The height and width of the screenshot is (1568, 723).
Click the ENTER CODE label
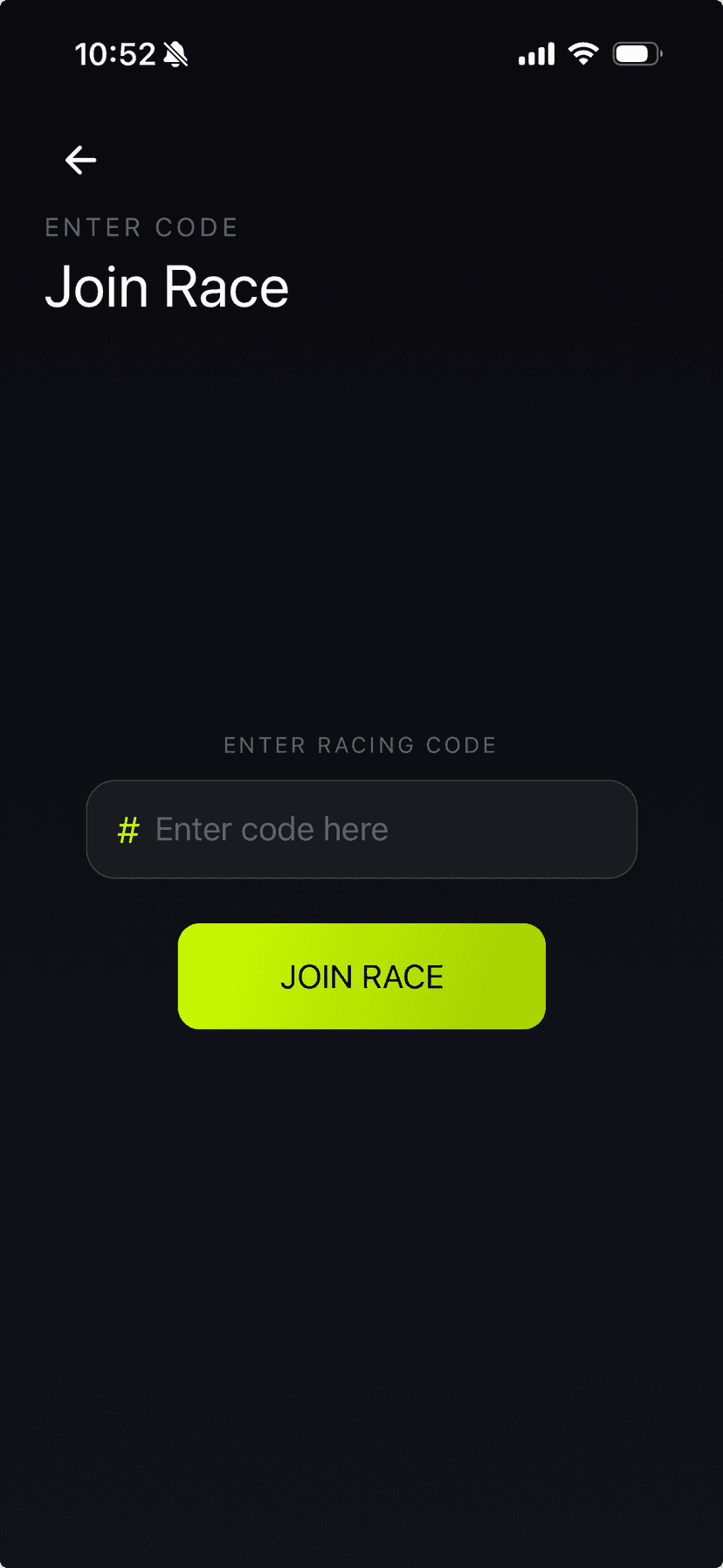(x=141, y=227)
